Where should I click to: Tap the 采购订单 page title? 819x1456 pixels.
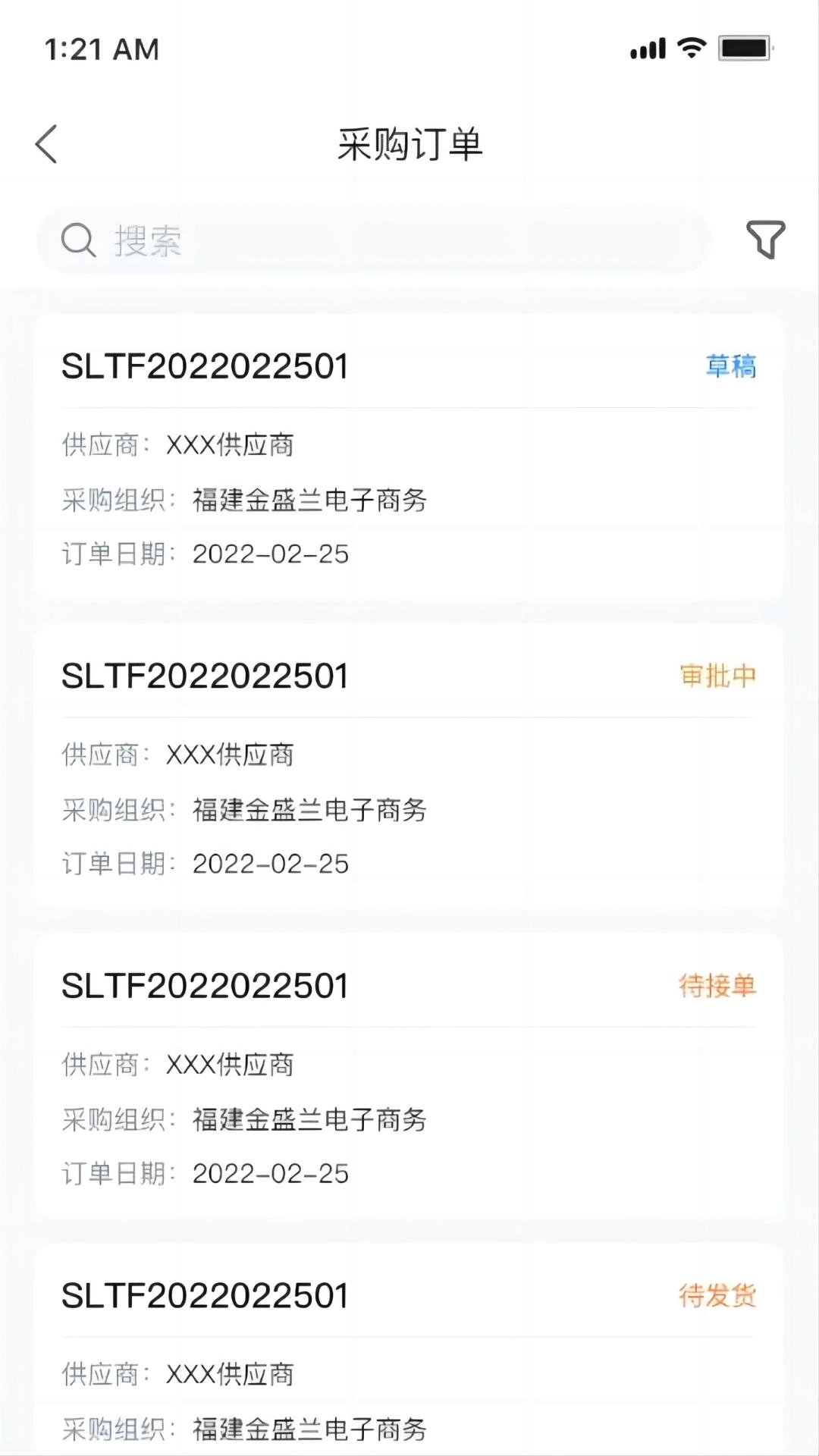pyautogui.click(x=409, y=144)
